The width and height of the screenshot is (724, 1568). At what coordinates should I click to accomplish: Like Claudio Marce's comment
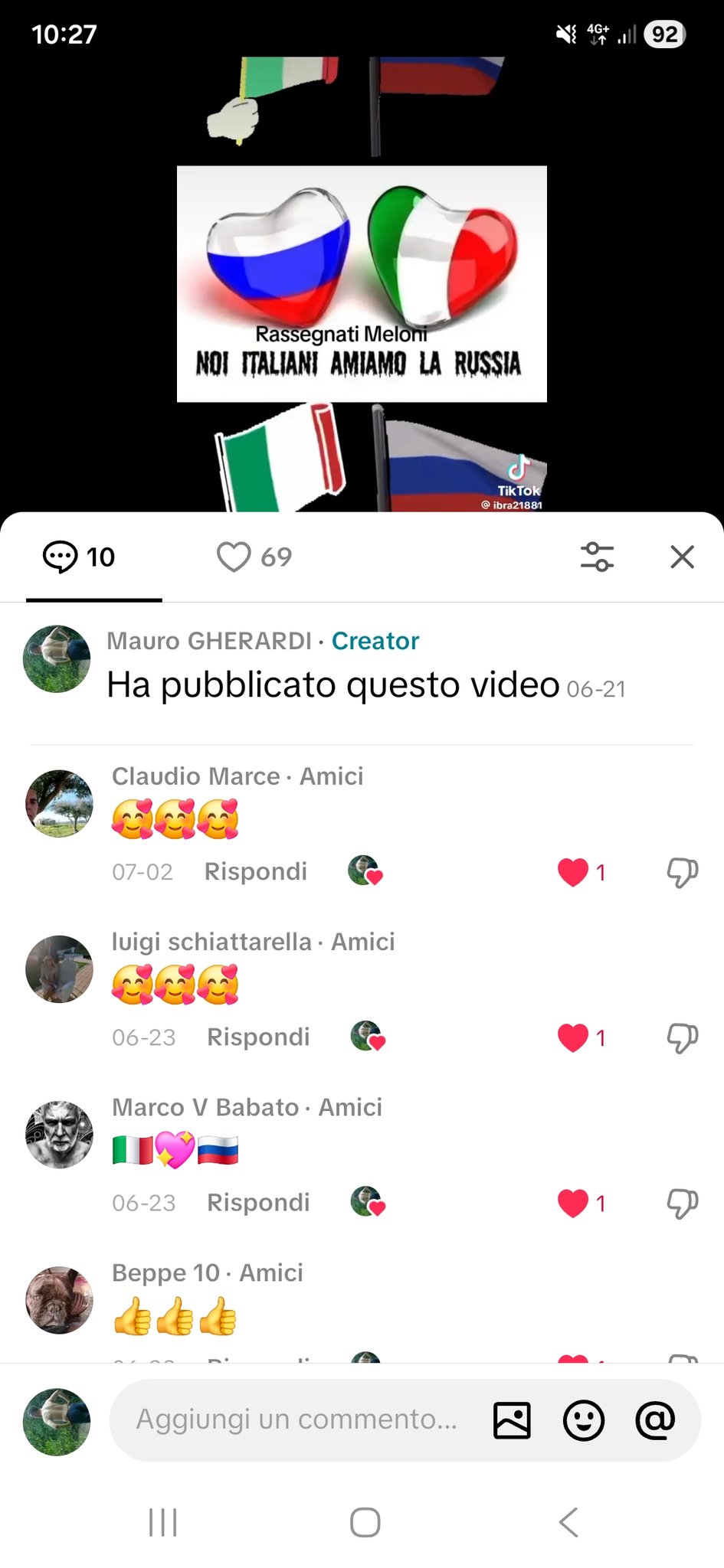pos(573,872)
